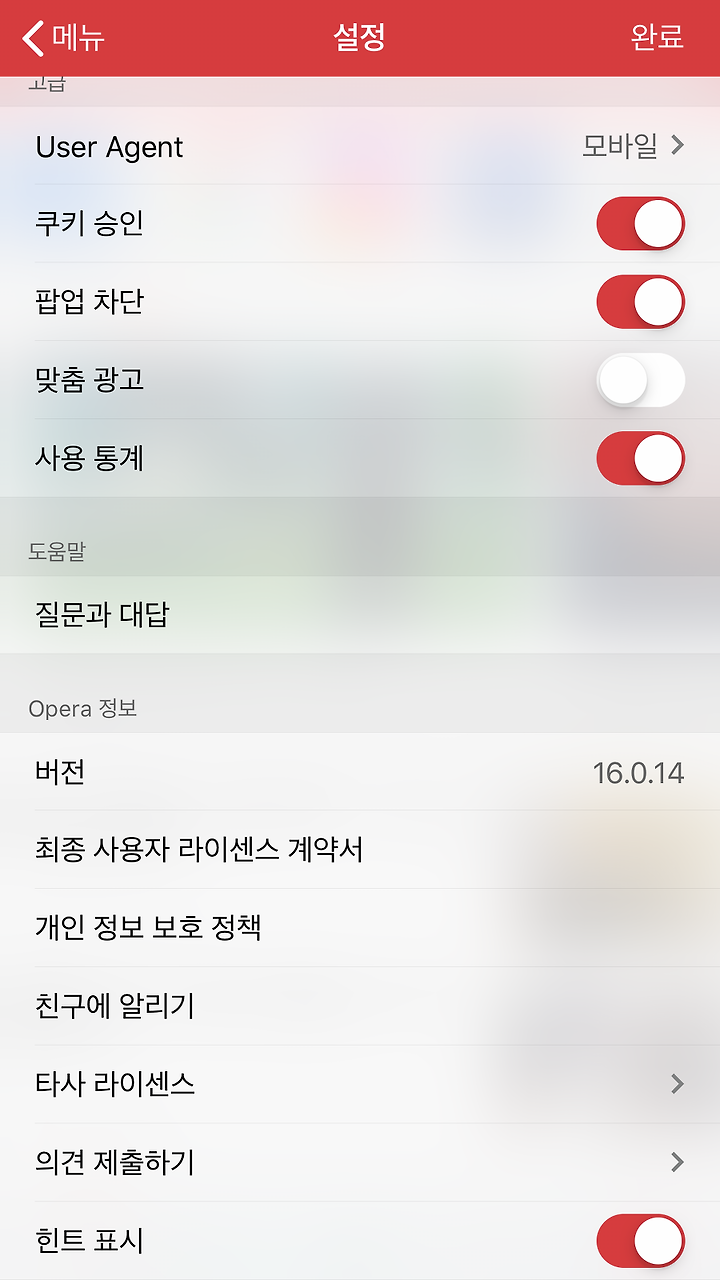Open 최종 사용자 라이센스 계약서
Viewport: 720px width, 1280px height.
point(360,850)
